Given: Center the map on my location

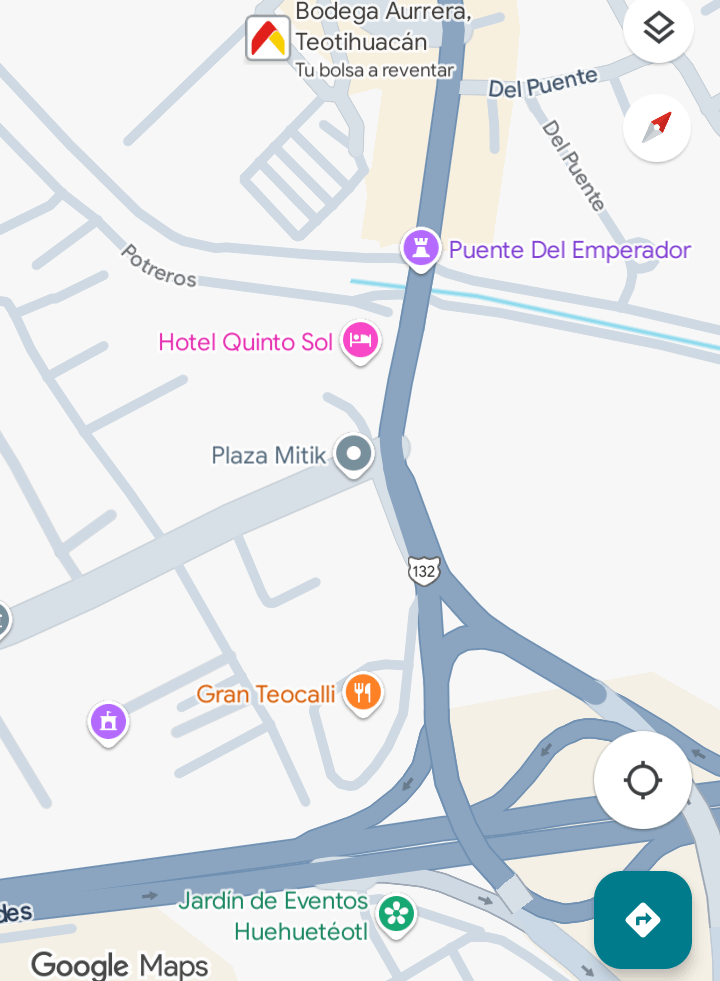Looking at the screenshot, I should [642, 780].
